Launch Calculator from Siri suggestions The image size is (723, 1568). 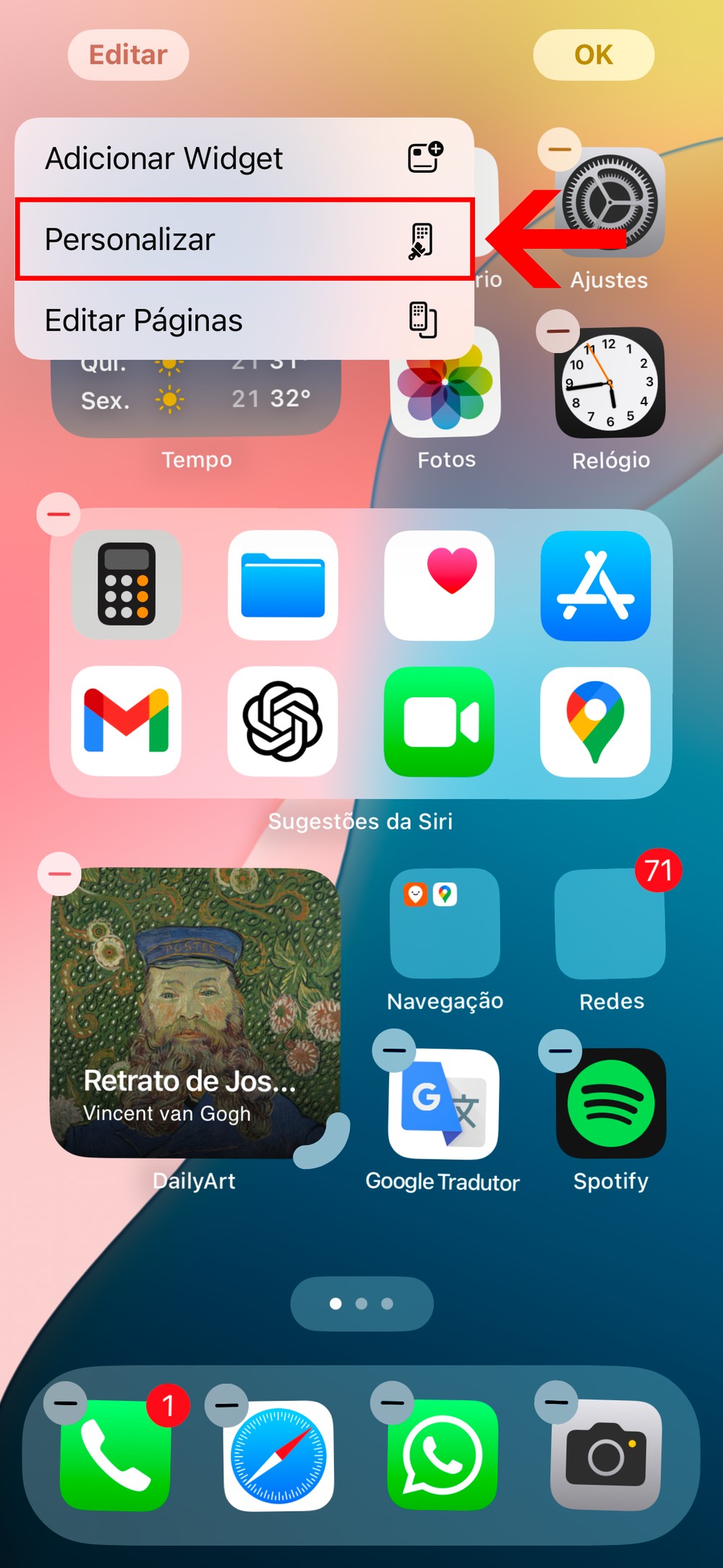[x=127, y=584]
